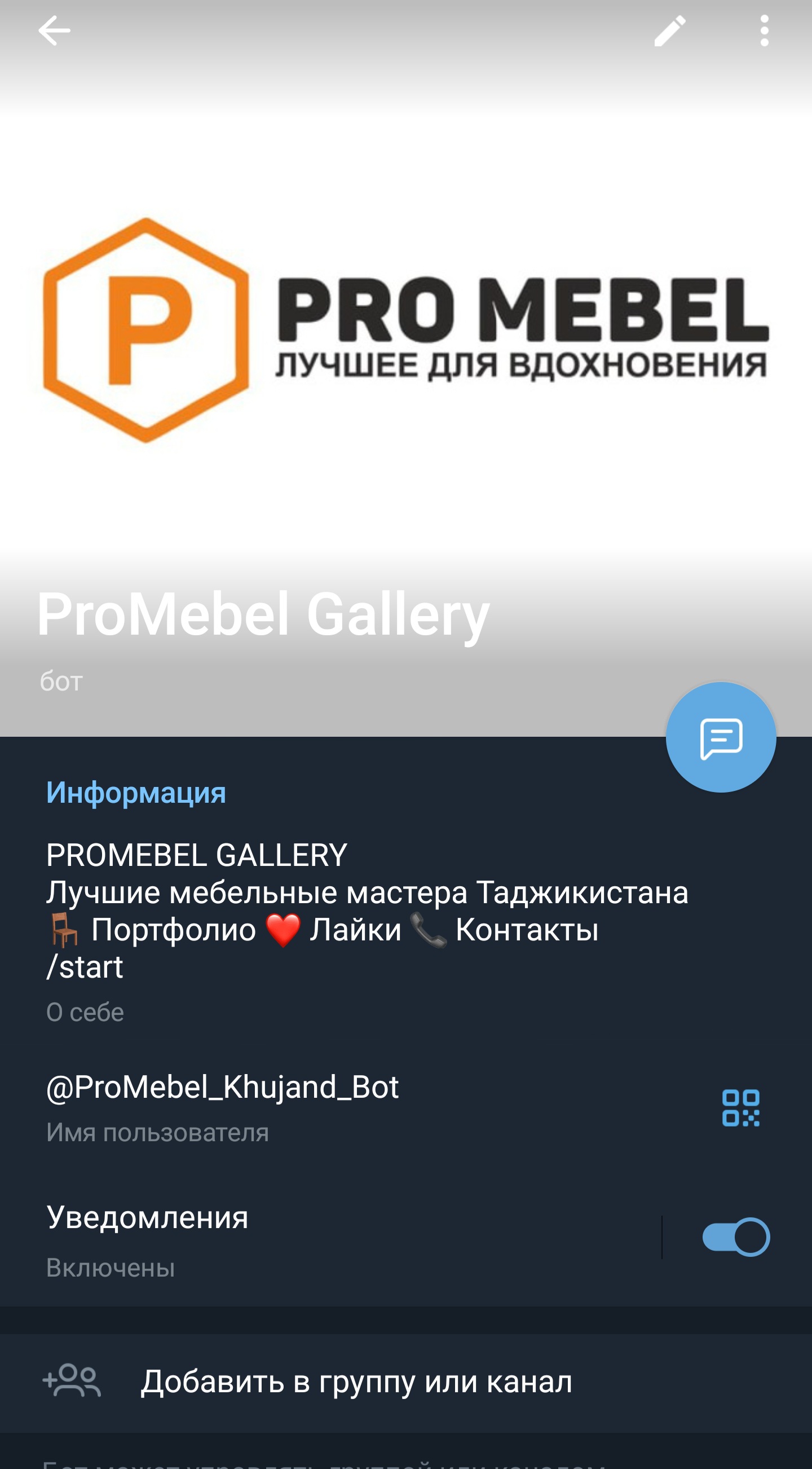Tap the red heart emoji near Лайки

point(283,926)
